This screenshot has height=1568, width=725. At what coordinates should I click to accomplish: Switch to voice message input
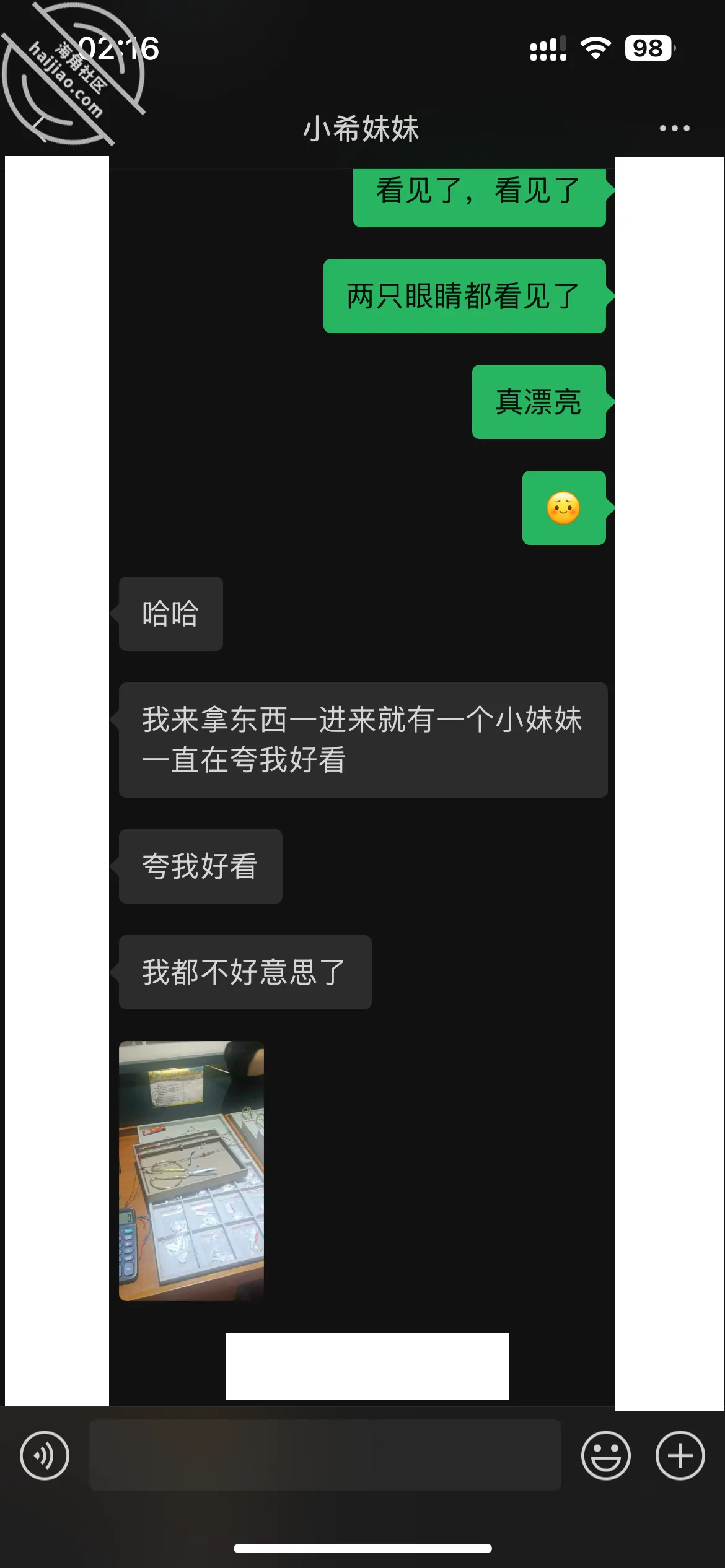[x=45, y=1455]
